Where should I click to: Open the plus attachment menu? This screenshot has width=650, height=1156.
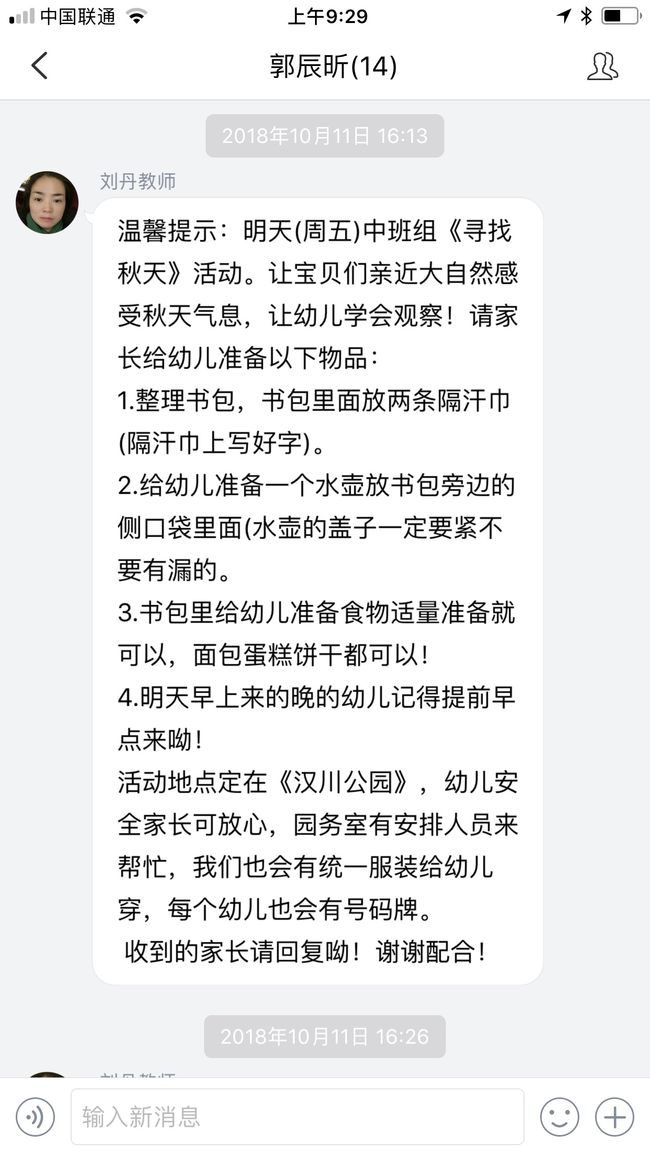coord(615,1116)
